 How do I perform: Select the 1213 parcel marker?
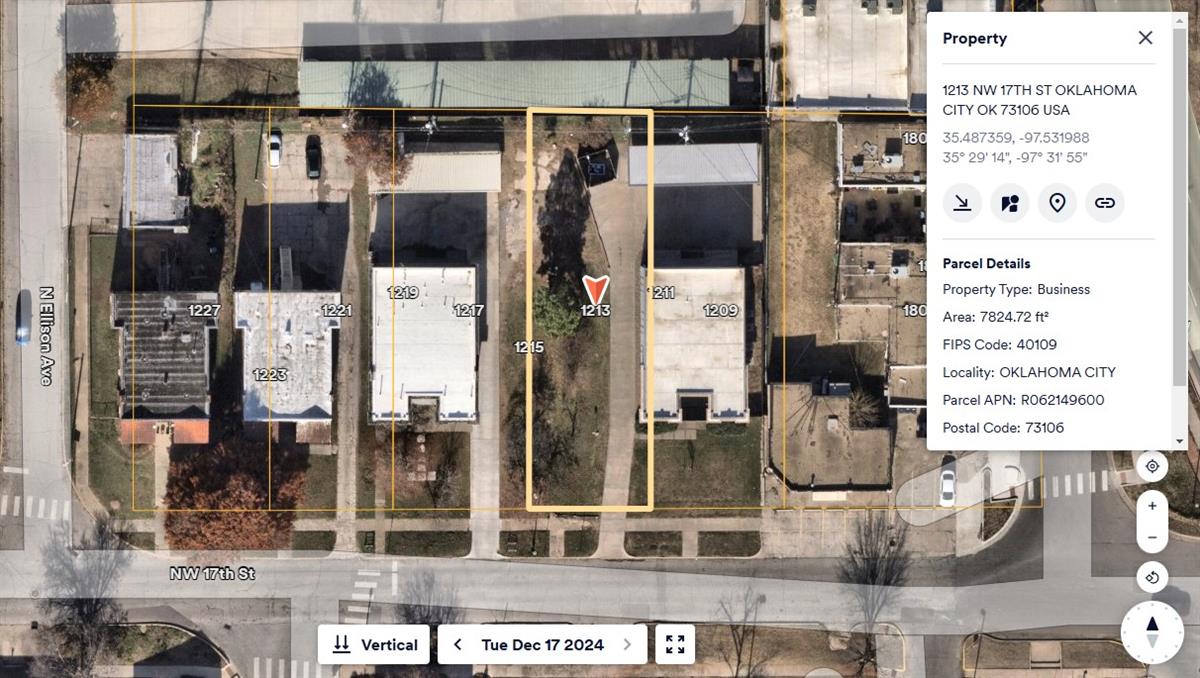pos(595,290)
